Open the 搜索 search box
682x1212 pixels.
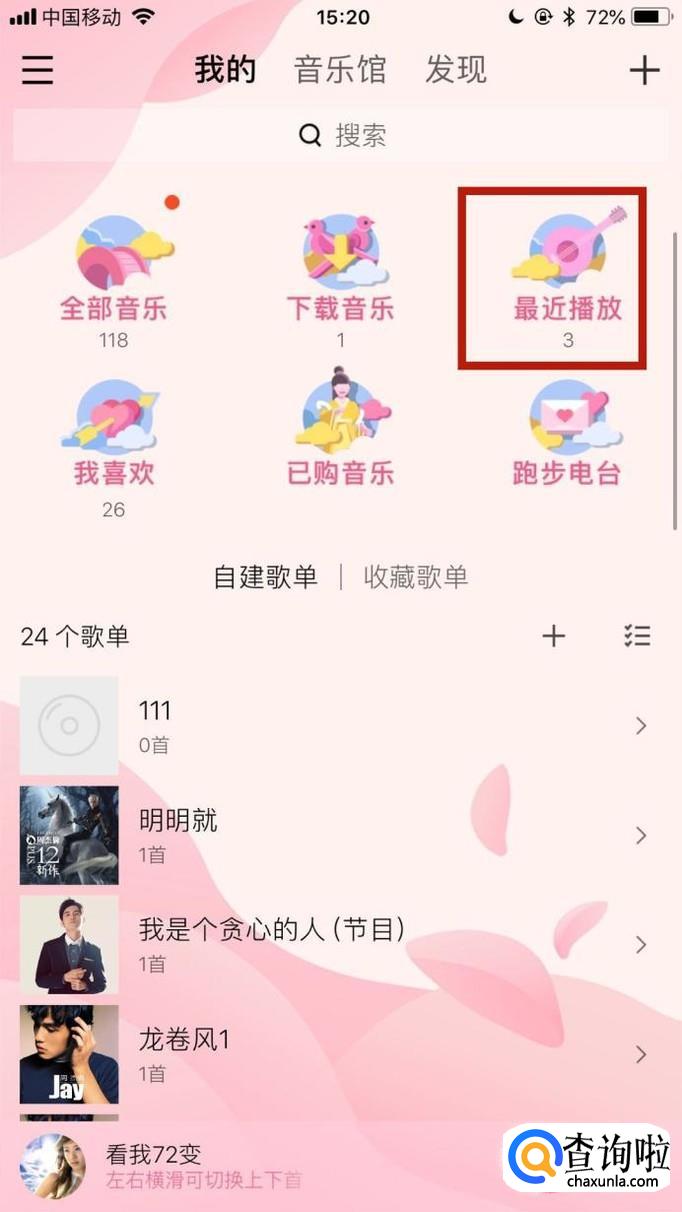pyautogui.click(x=341, y=135)
